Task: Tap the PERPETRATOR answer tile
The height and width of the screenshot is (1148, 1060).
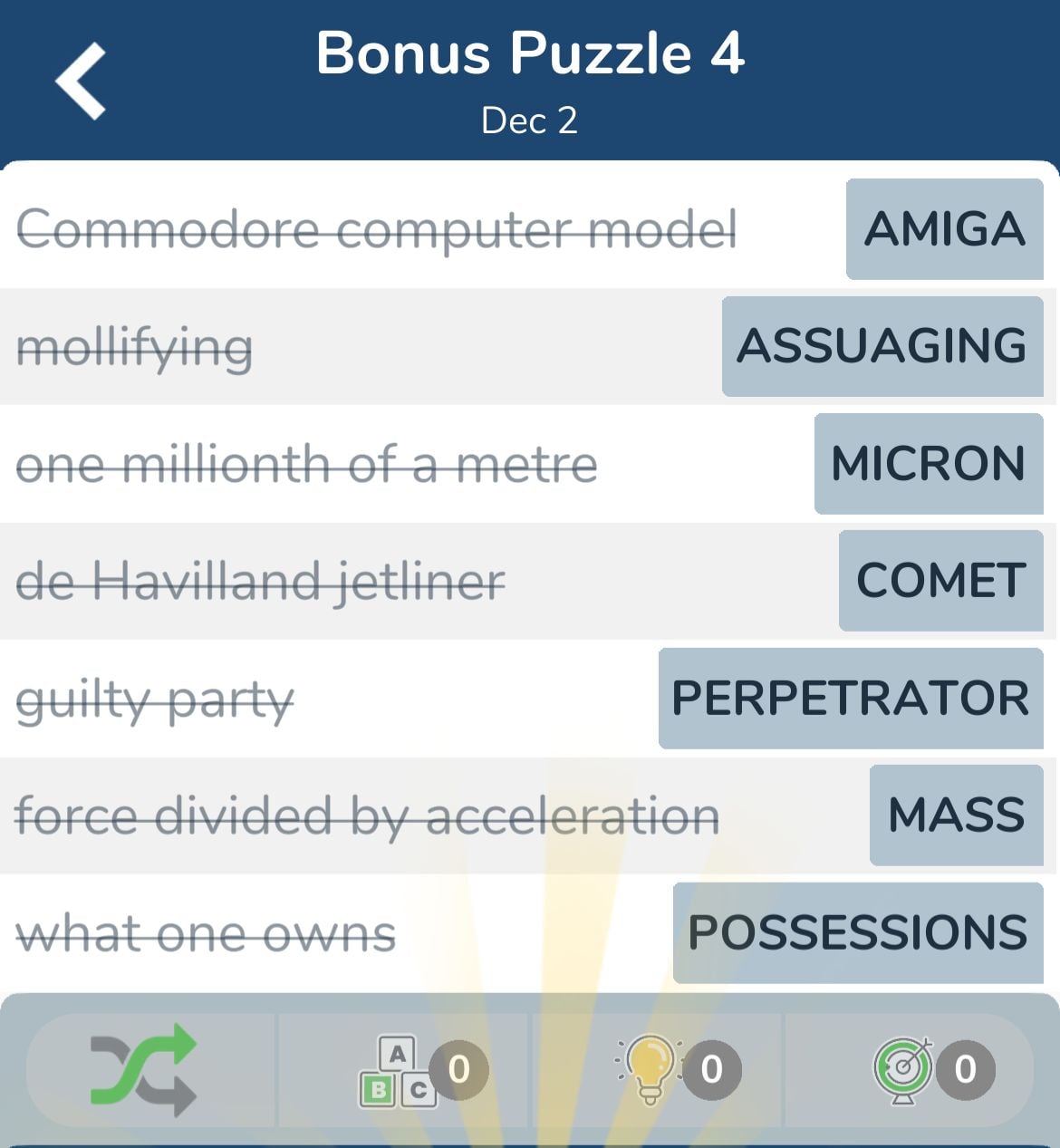Action: click(x=850, y=698)
